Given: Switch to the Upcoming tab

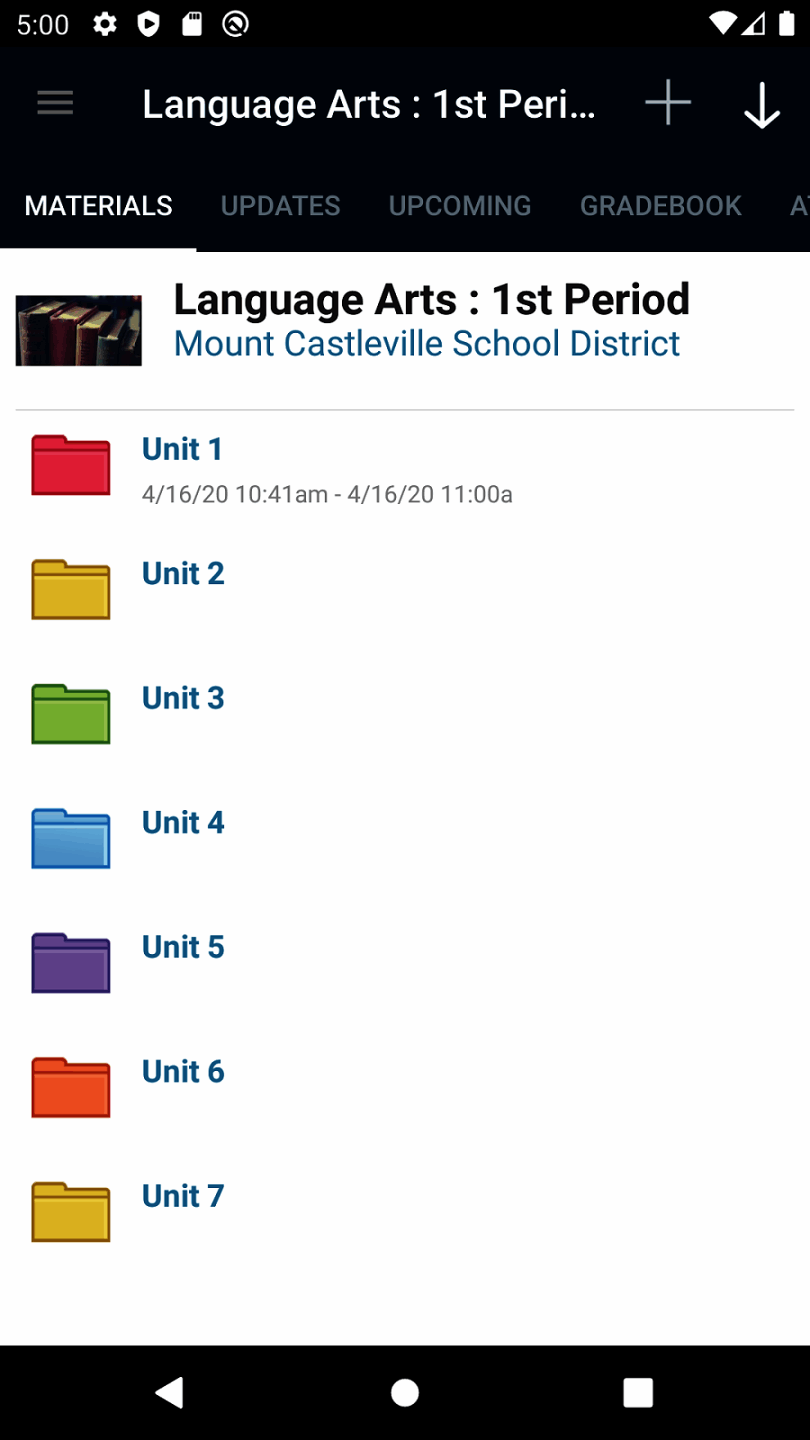Looking at the screenshot, I should [x=459, y=206].
